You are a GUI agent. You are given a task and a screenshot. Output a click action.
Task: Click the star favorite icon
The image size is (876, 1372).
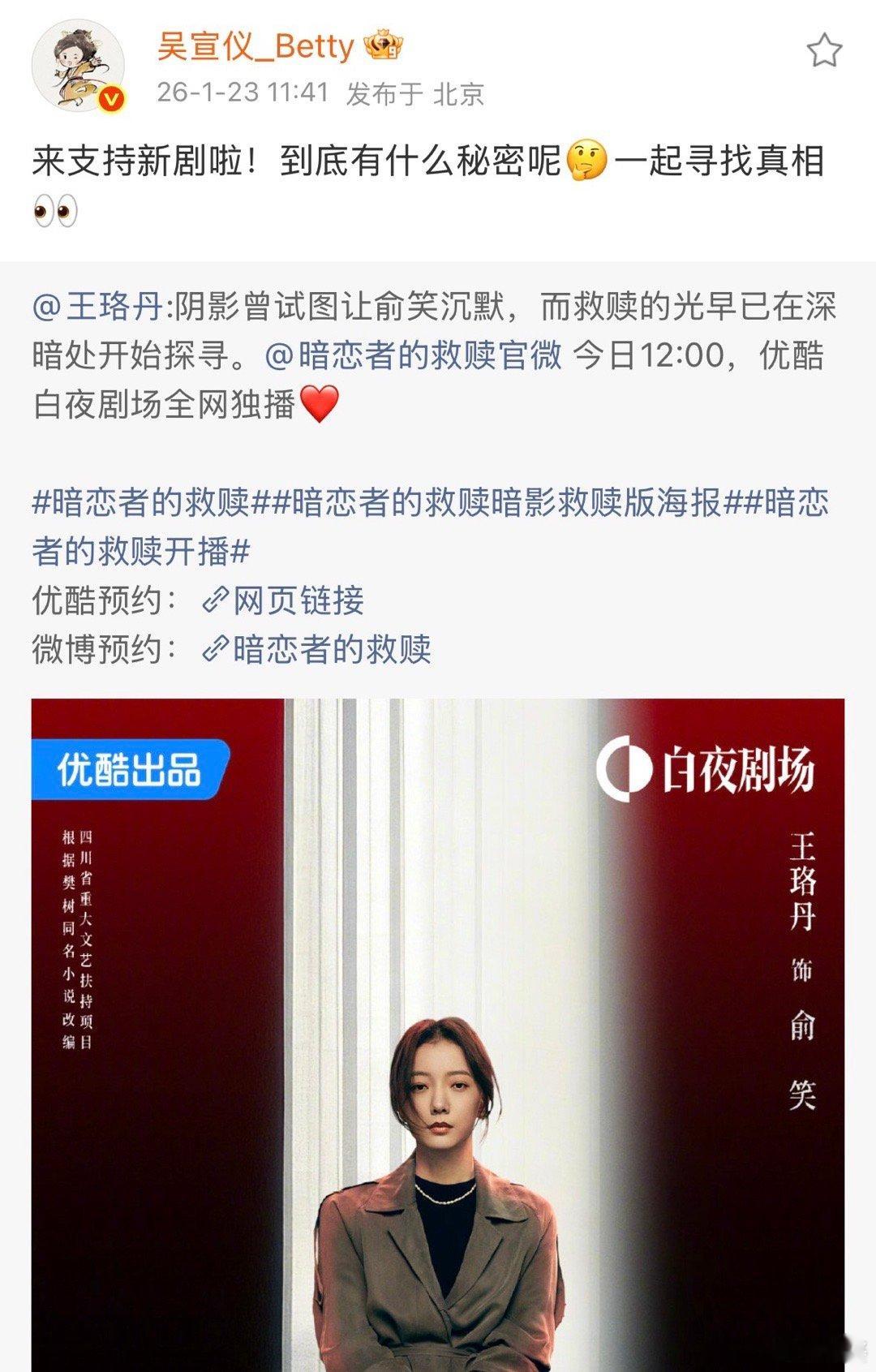(x=825, y=50)
